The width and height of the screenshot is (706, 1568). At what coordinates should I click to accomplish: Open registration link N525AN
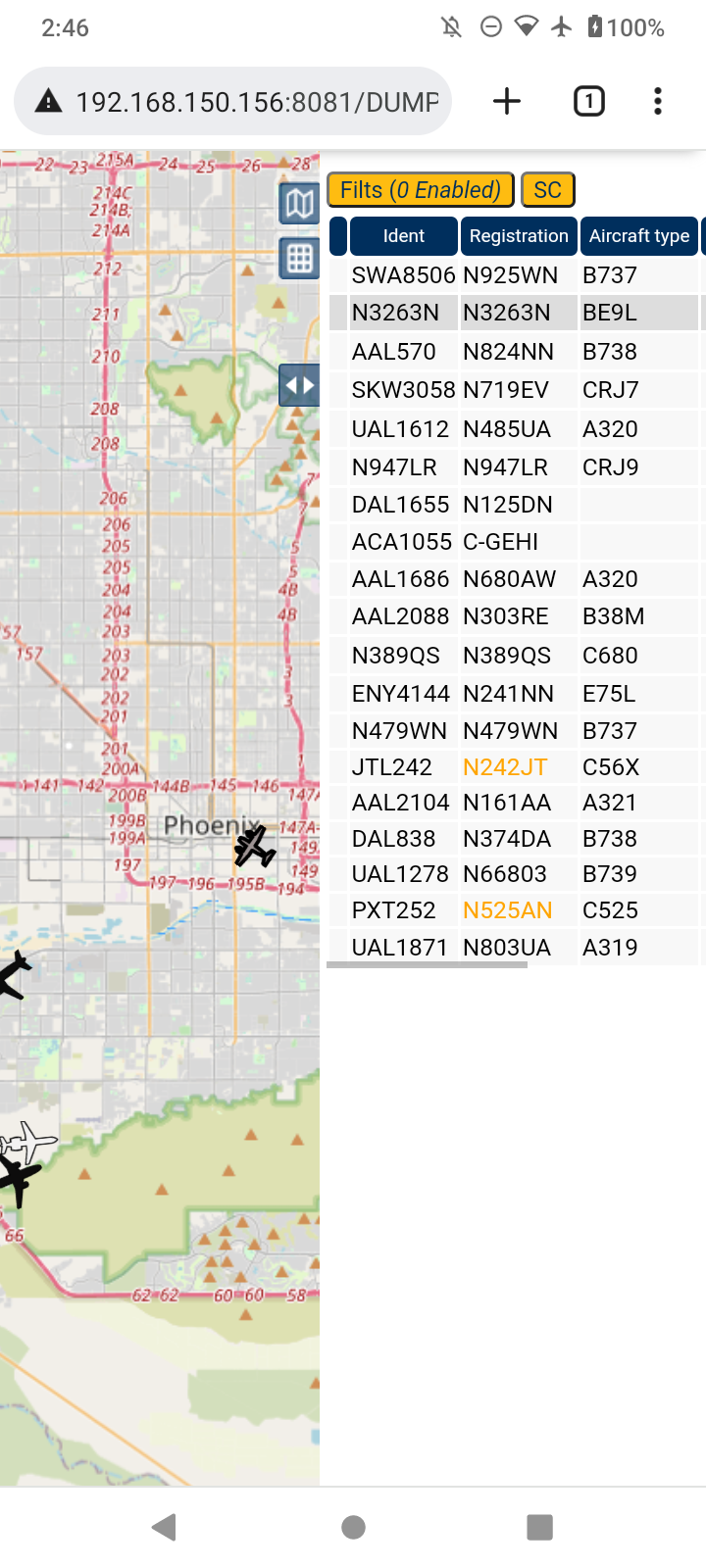click(507, 910)
